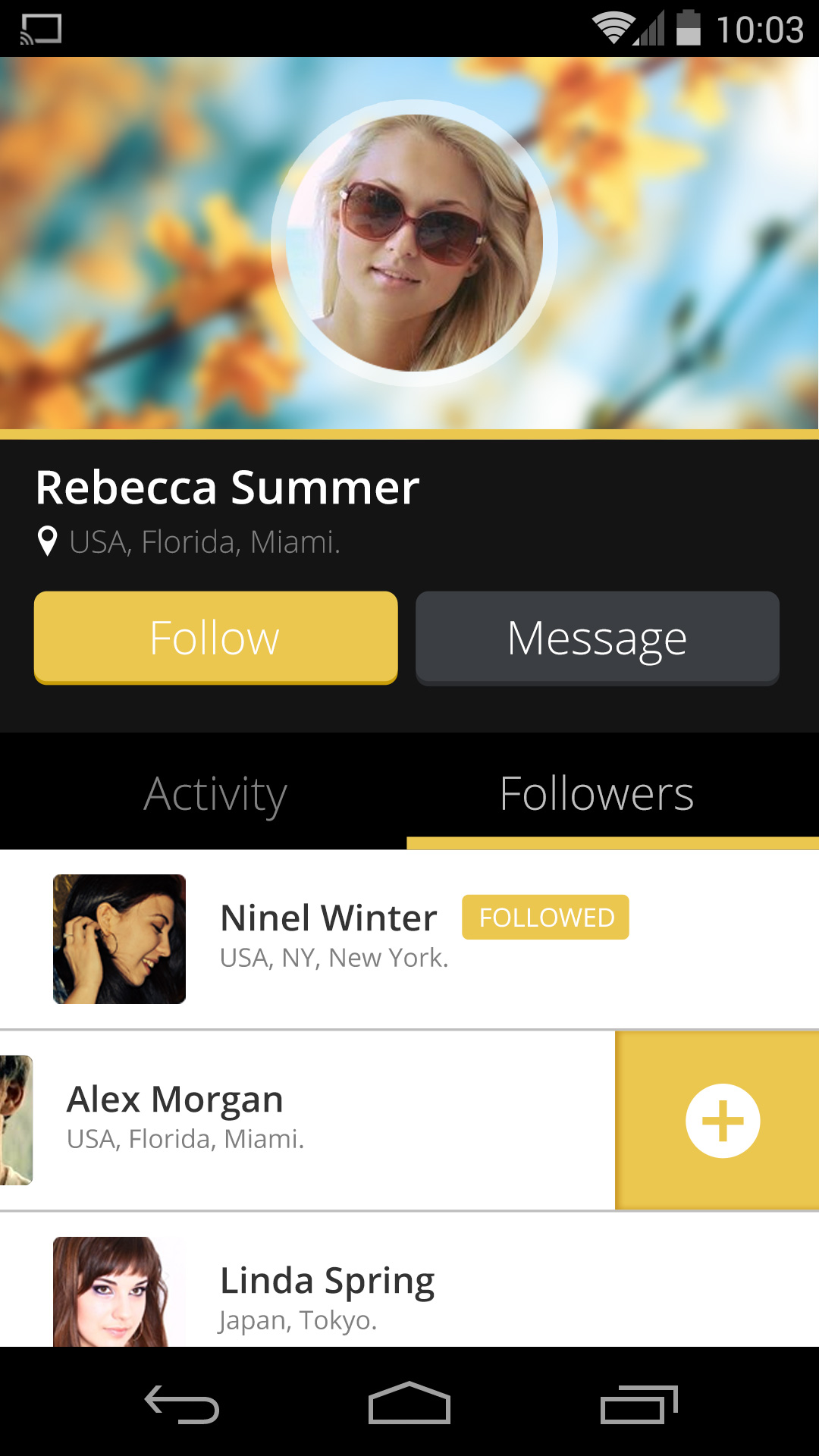Tap the FOLLOWED badge next to Ninel Winter
Screen dimensions: 819x1456
coord(545,918)
